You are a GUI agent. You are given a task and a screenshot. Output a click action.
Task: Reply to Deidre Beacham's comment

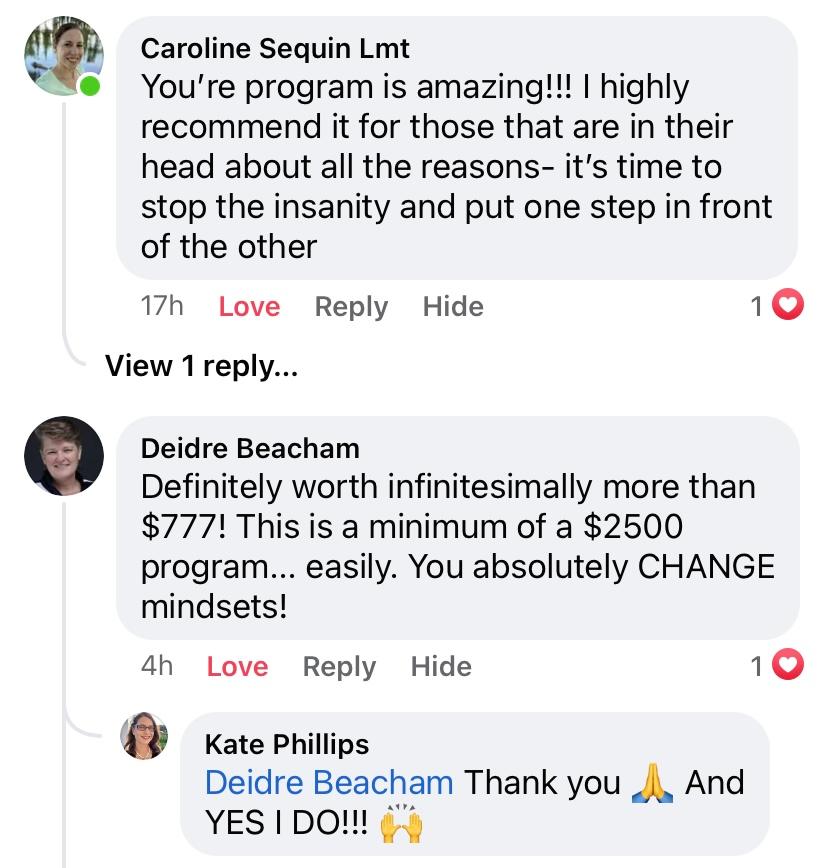tap(339, 666)
